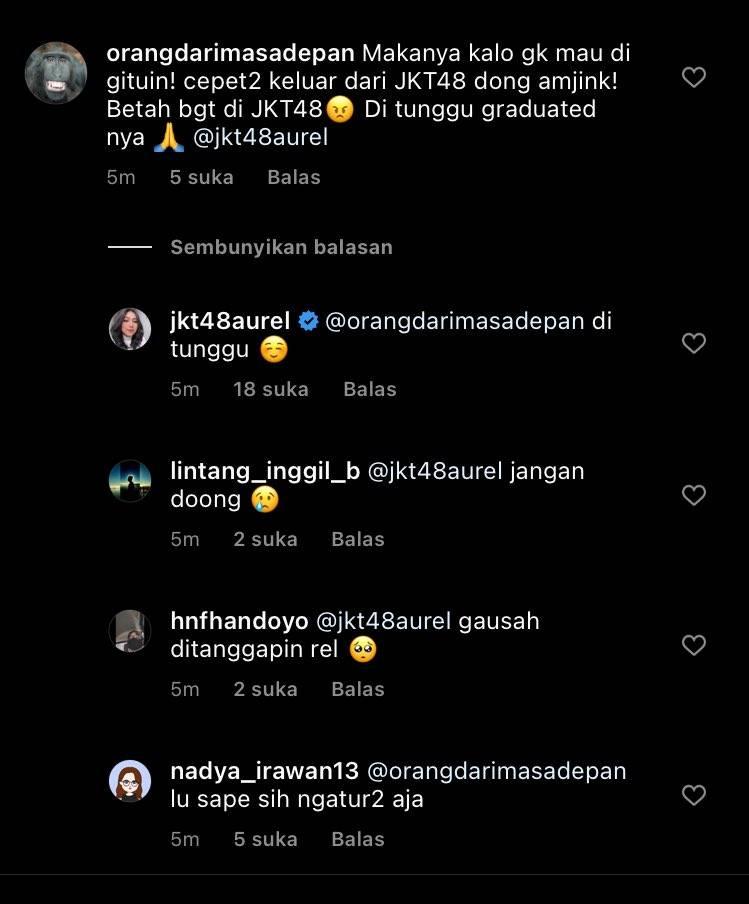Screen dimensions: 749x904
Task: Tap '5 suka' under the first comment
Action: (x=201, y=177)
